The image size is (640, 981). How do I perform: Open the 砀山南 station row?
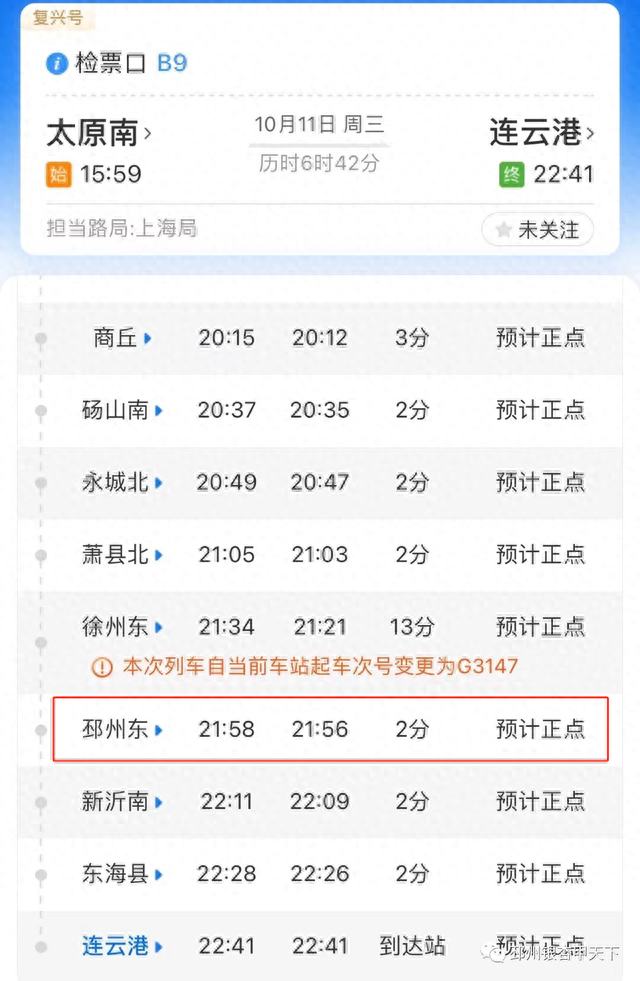(121, 410)
